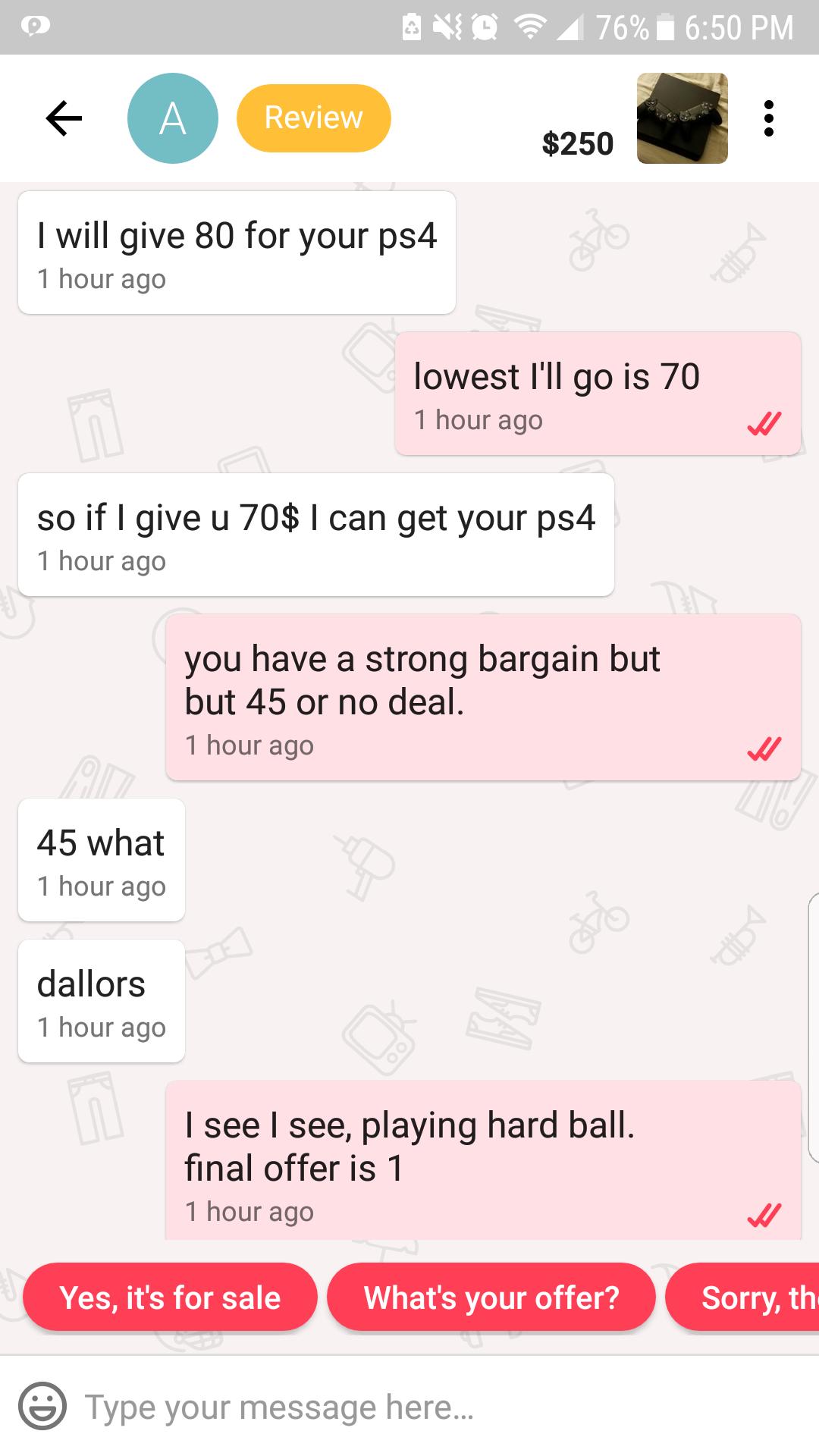Send quick reply "What's your offer?"
Viewport: 819px width, 1456px height.
click(491, 1298)
